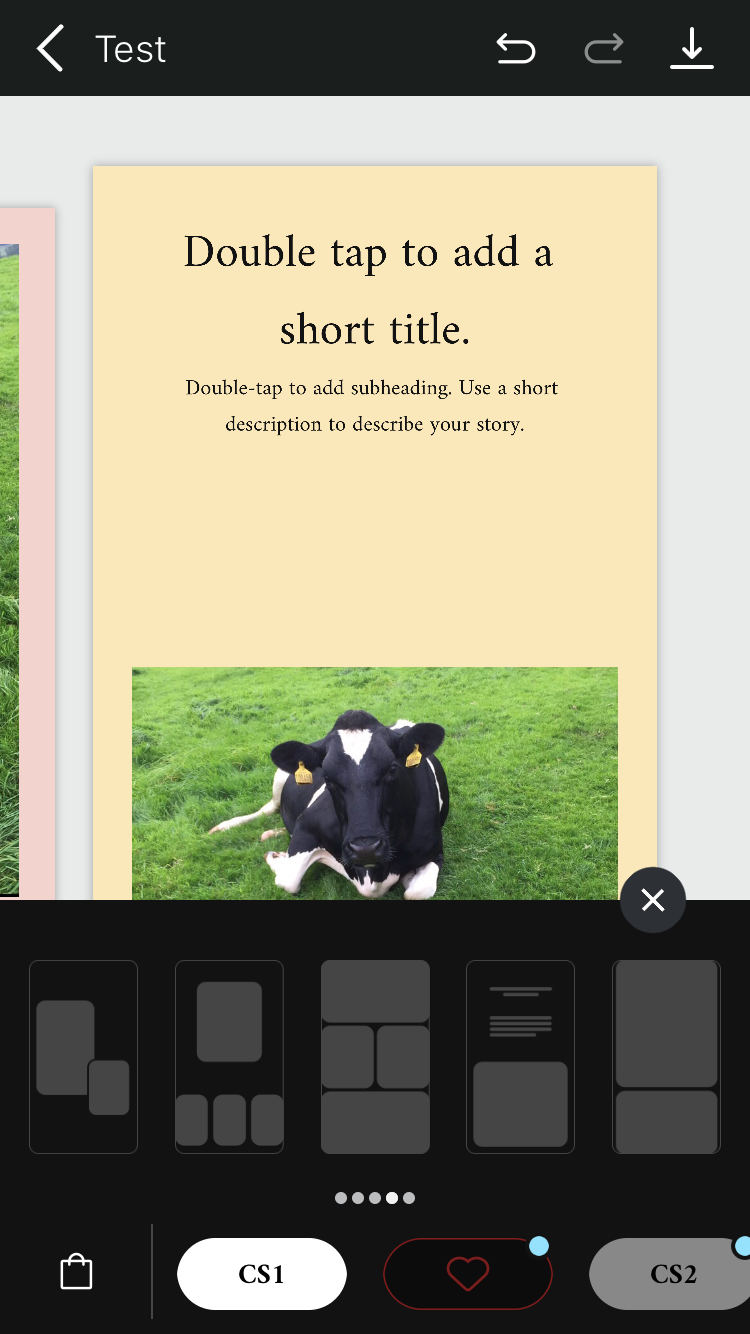Tap the layout page indicator dots

[x=375, y=1198]
